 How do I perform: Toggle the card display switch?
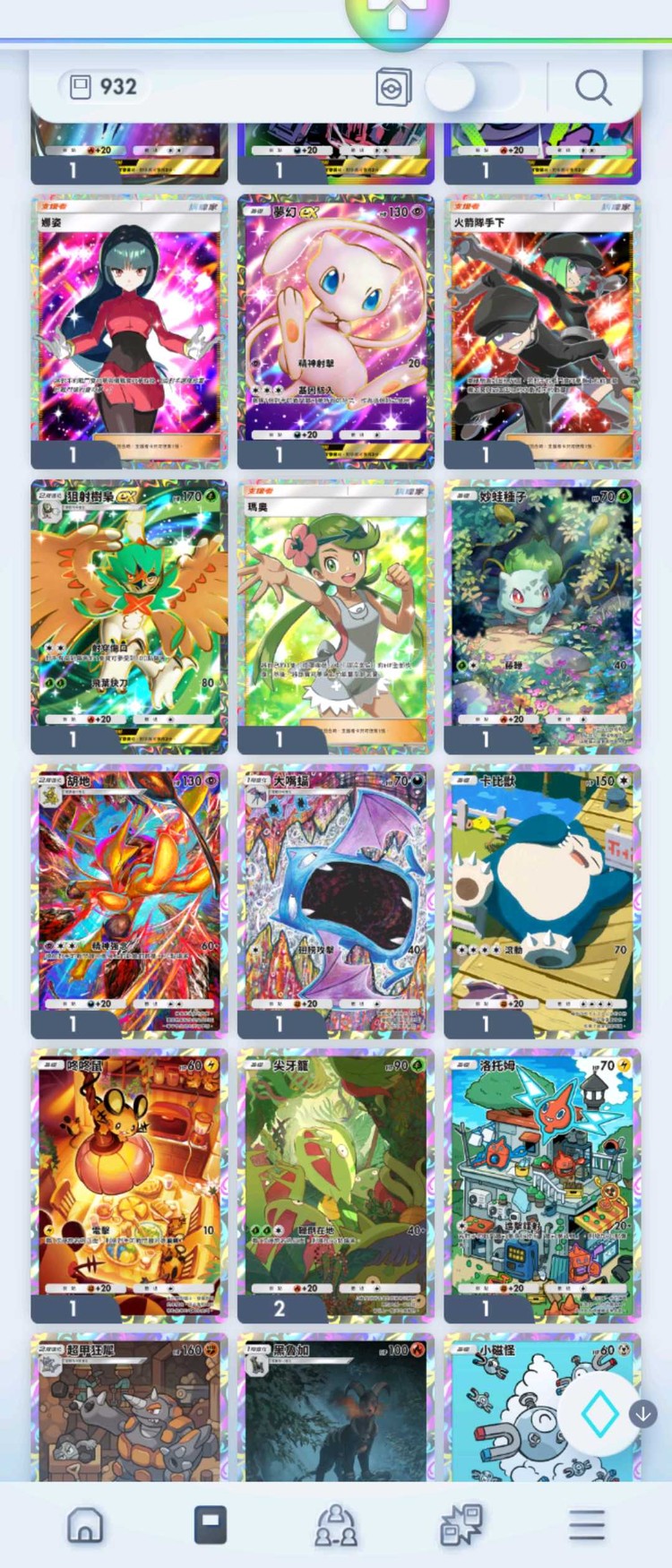pos(473,87)
